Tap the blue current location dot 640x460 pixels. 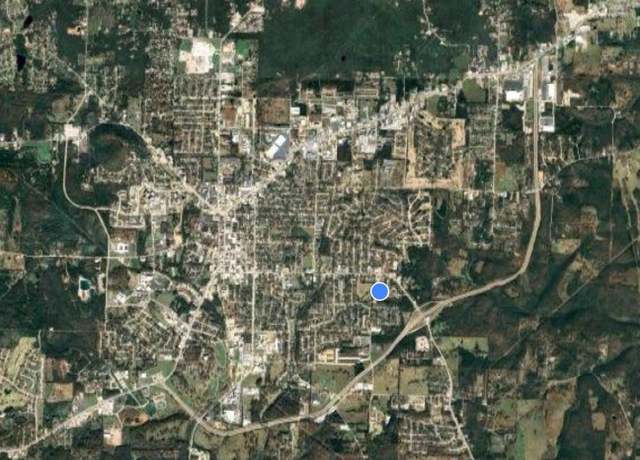click(380, 291)
